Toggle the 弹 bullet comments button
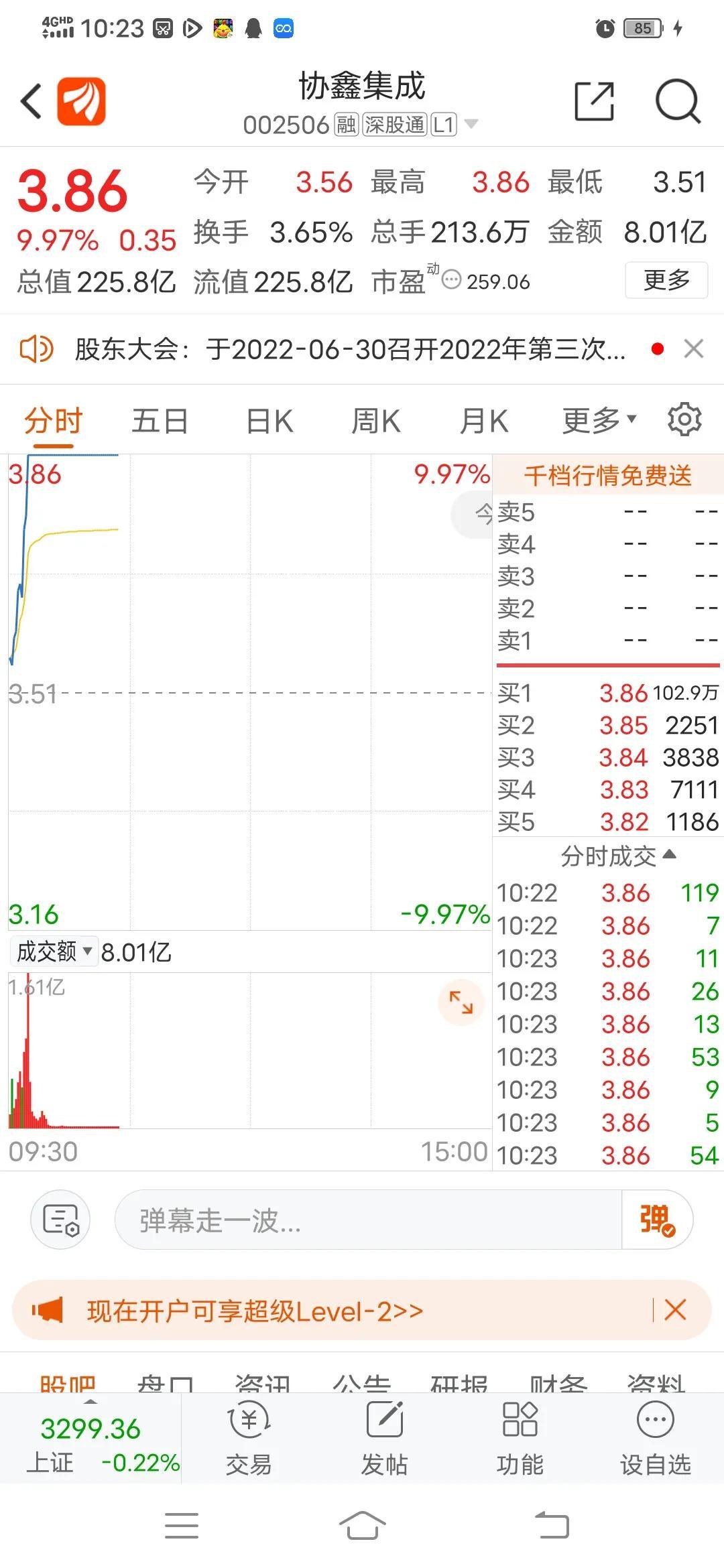This screenshot has height=1568, width=724. click(657, 1220)
